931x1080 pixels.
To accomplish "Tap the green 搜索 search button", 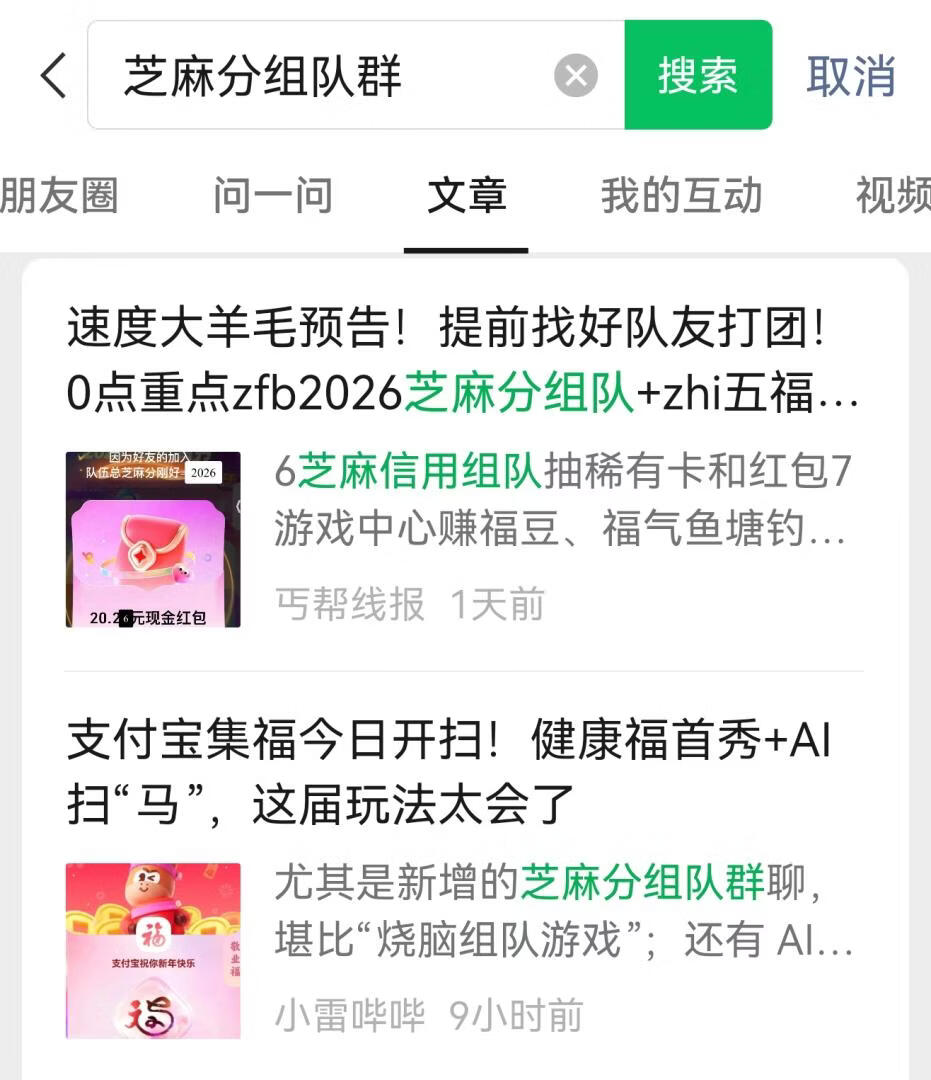I will pos(697,77).
